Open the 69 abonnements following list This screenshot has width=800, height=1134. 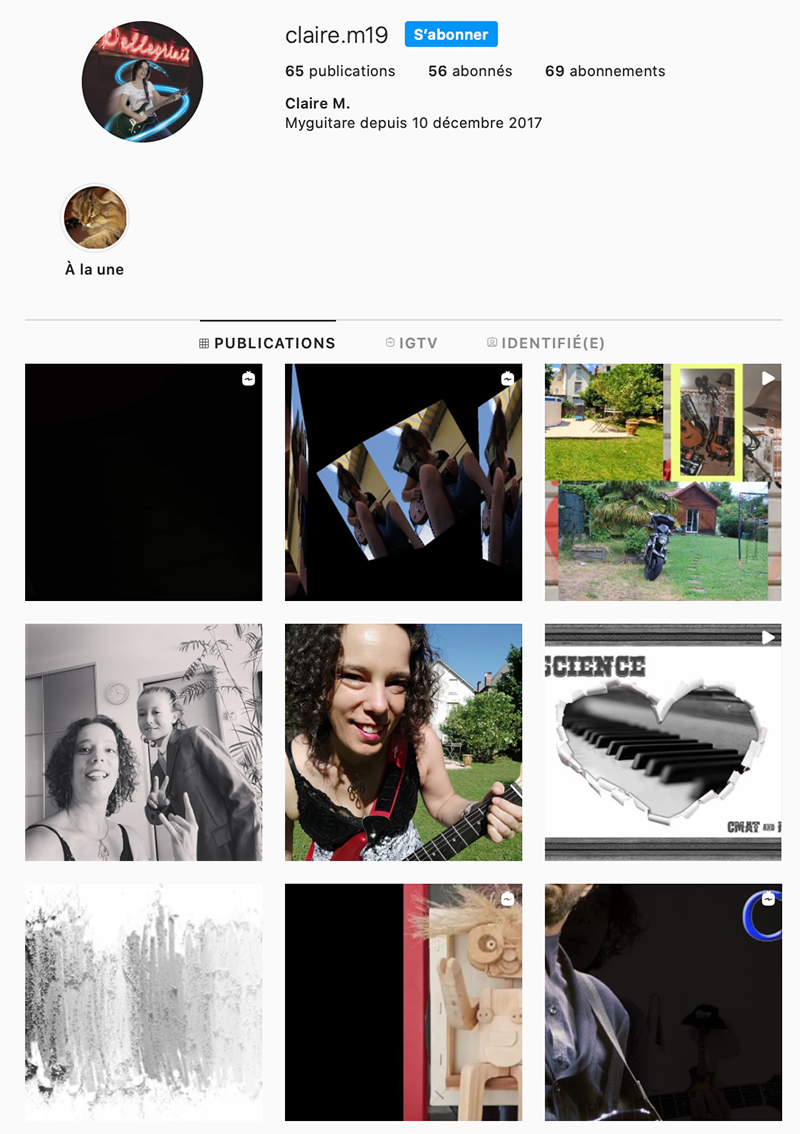[x=605, y=71]
